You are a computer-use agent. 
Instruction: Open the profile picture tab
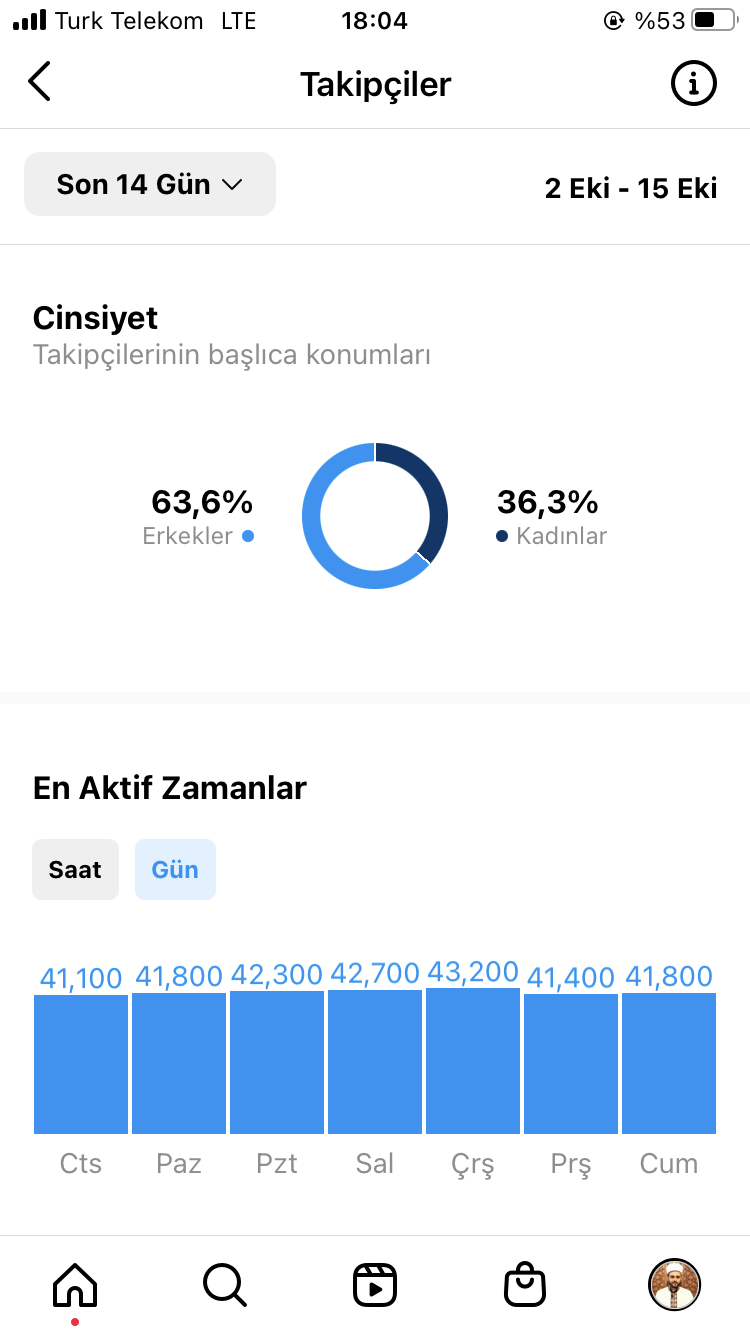675,1284
